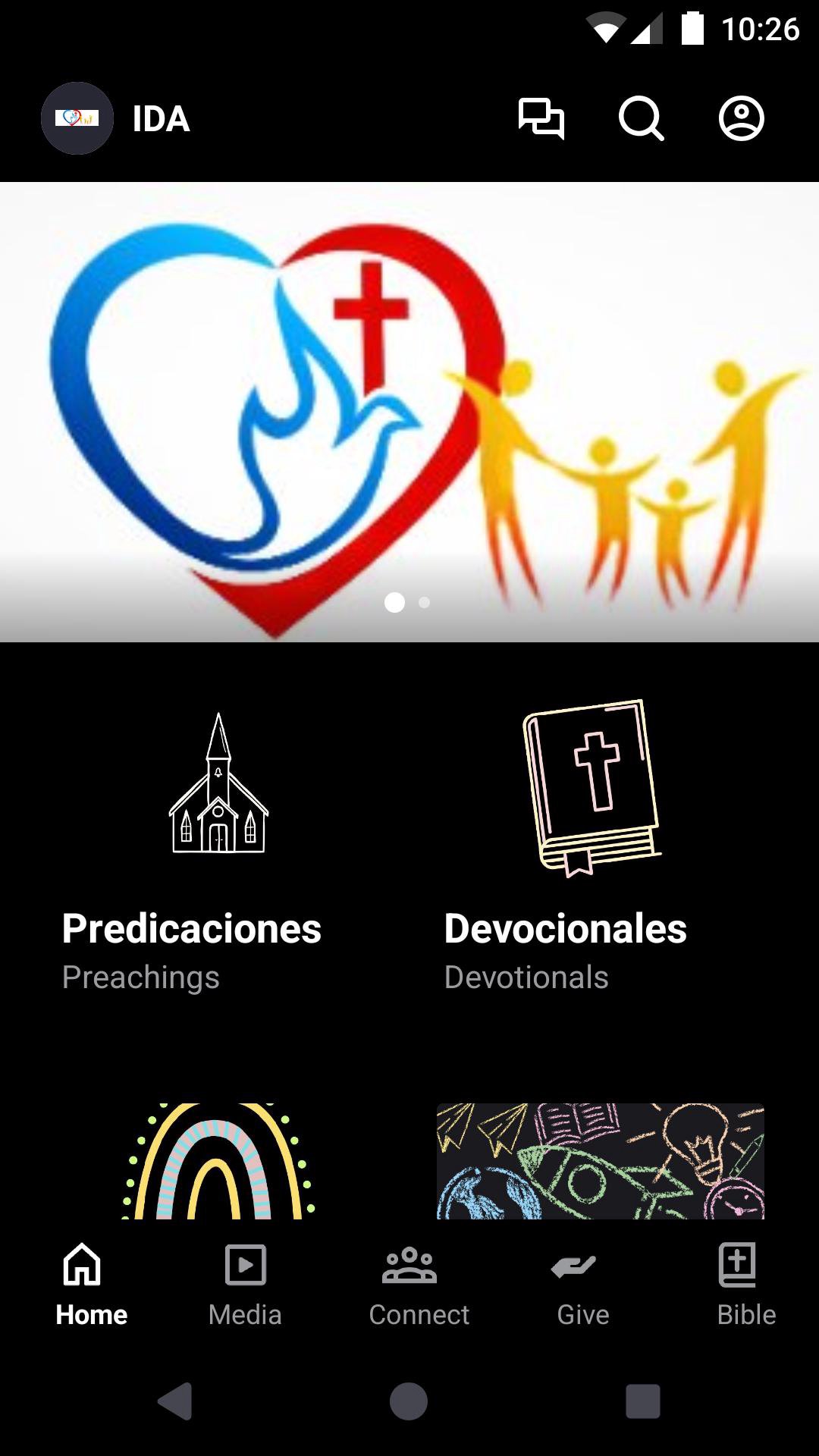The image size is (819, 1456).
Task: Open the Devocionales devotionals tile
Action: pos(599,849)
